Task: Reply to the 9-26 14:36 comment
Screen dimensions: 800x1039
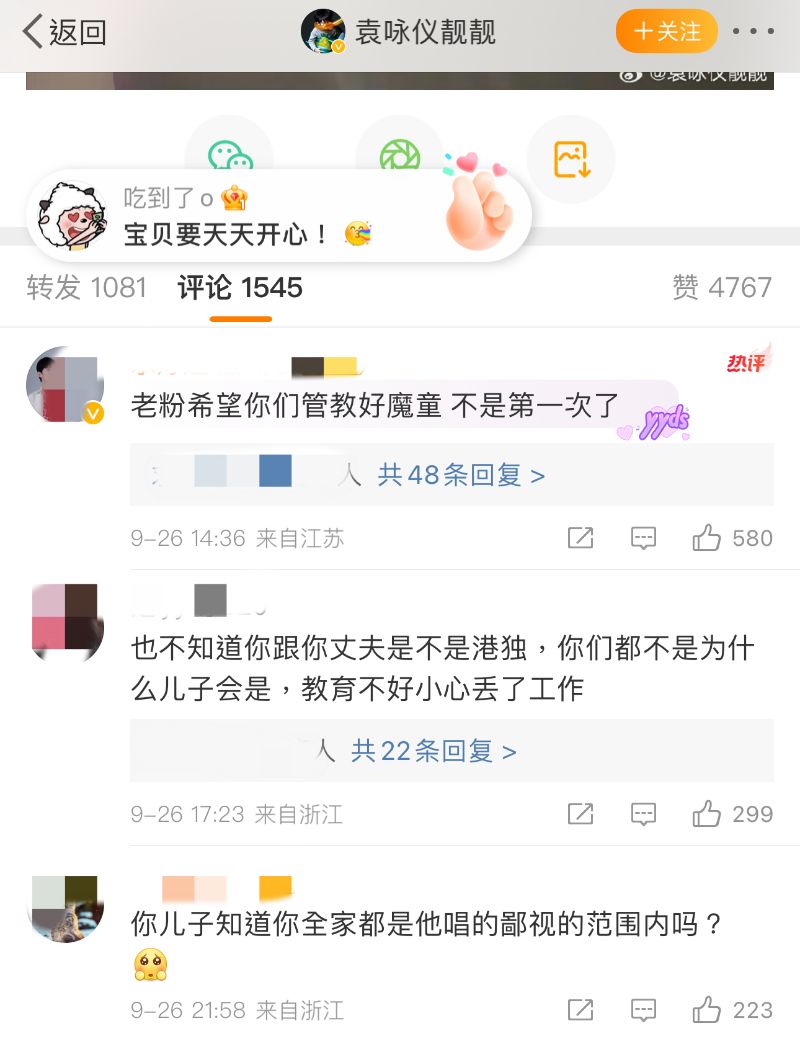Action: (643, 538)
